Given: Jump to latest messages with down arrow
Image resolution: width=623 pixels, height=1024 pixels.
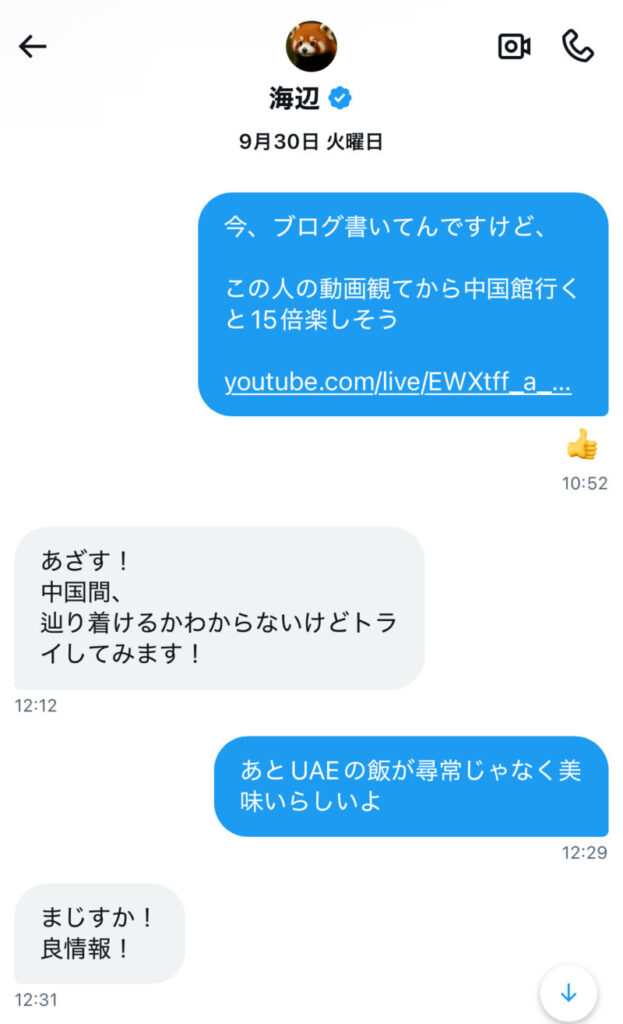Looking at the screenshot, I should pos(568,993).
